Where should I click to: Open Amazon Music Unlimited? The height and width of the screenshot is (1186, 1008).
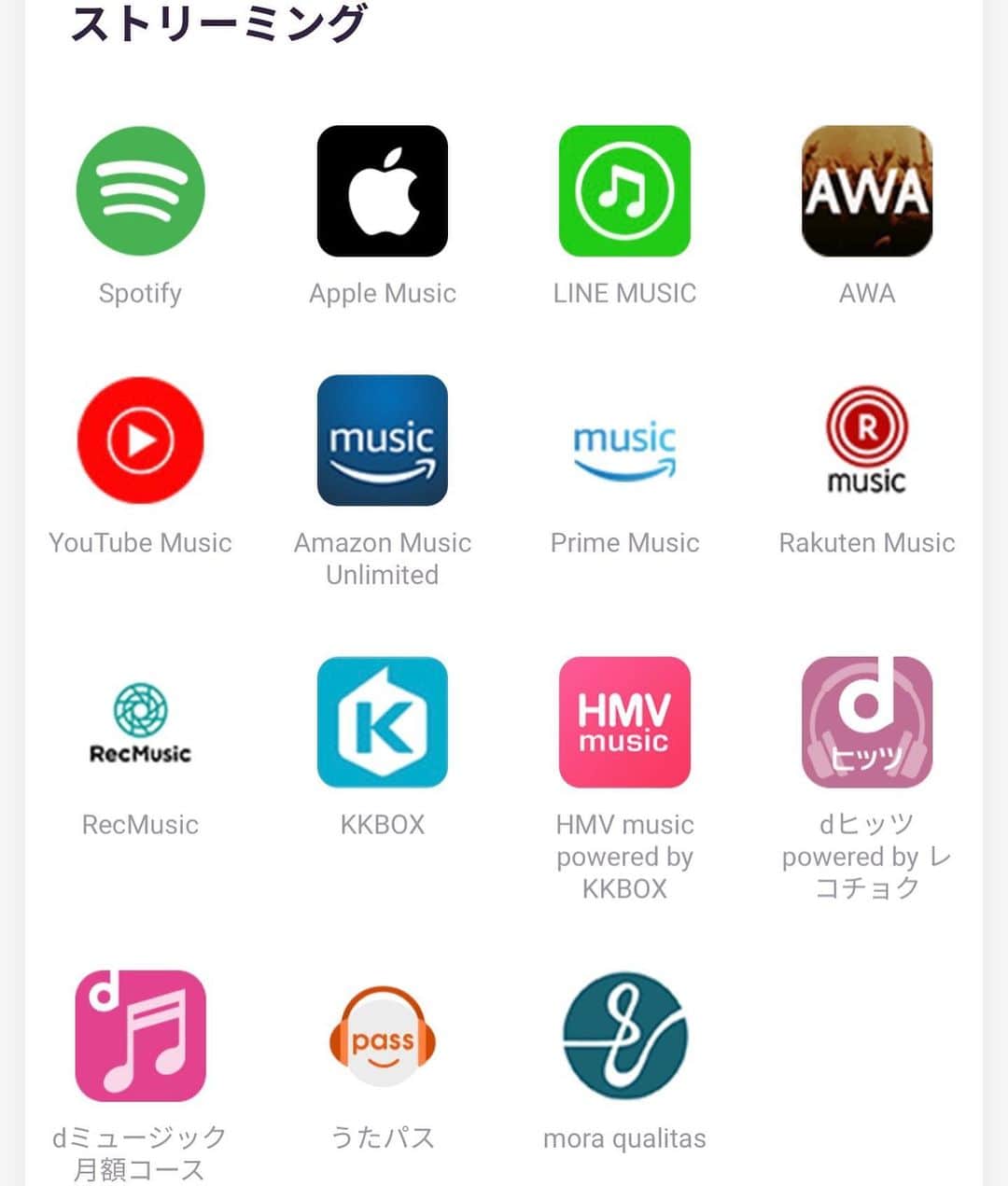point(383,440)
